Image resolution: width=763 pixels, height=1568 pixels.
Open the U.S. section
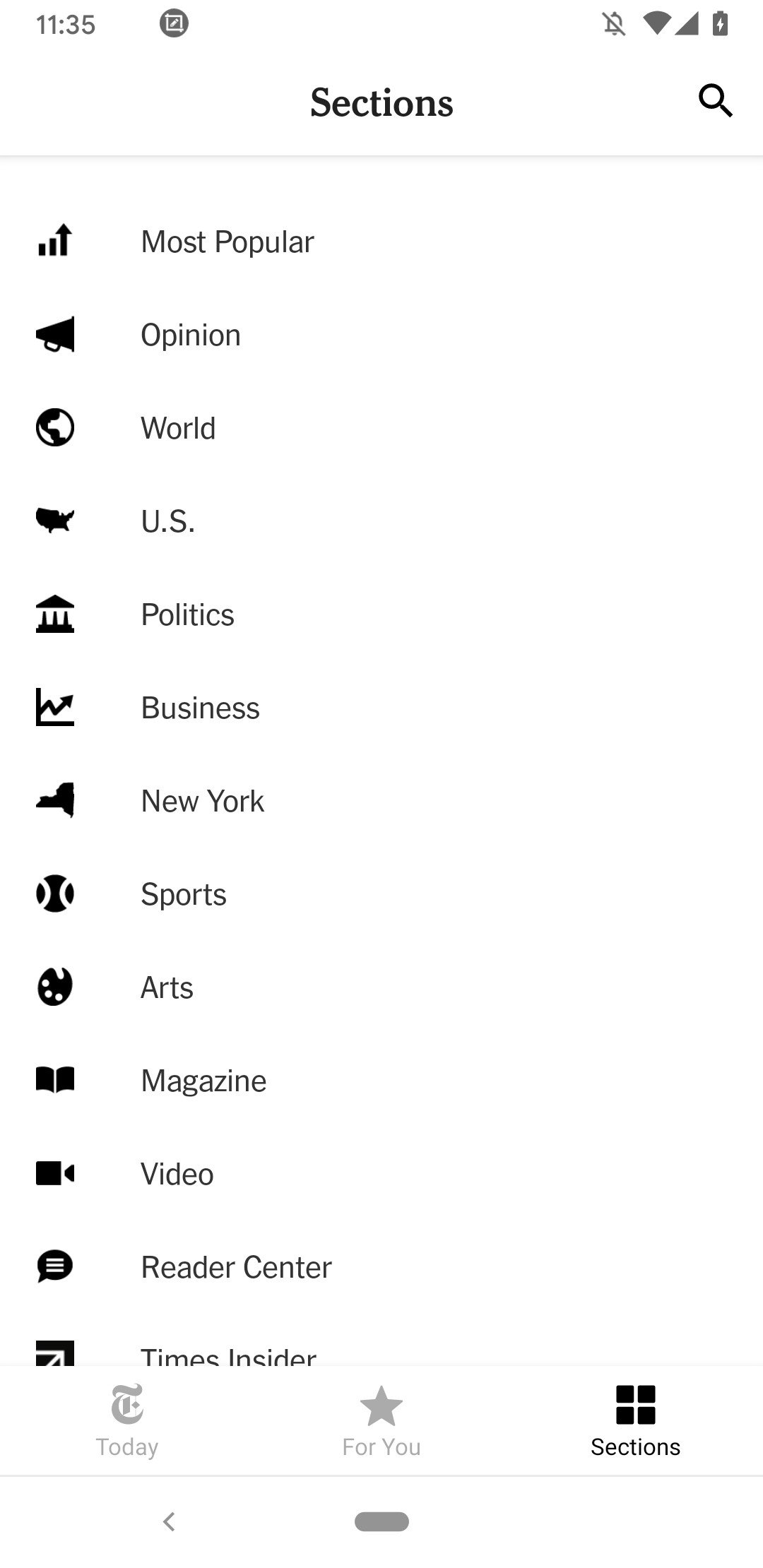coord(381,521)
